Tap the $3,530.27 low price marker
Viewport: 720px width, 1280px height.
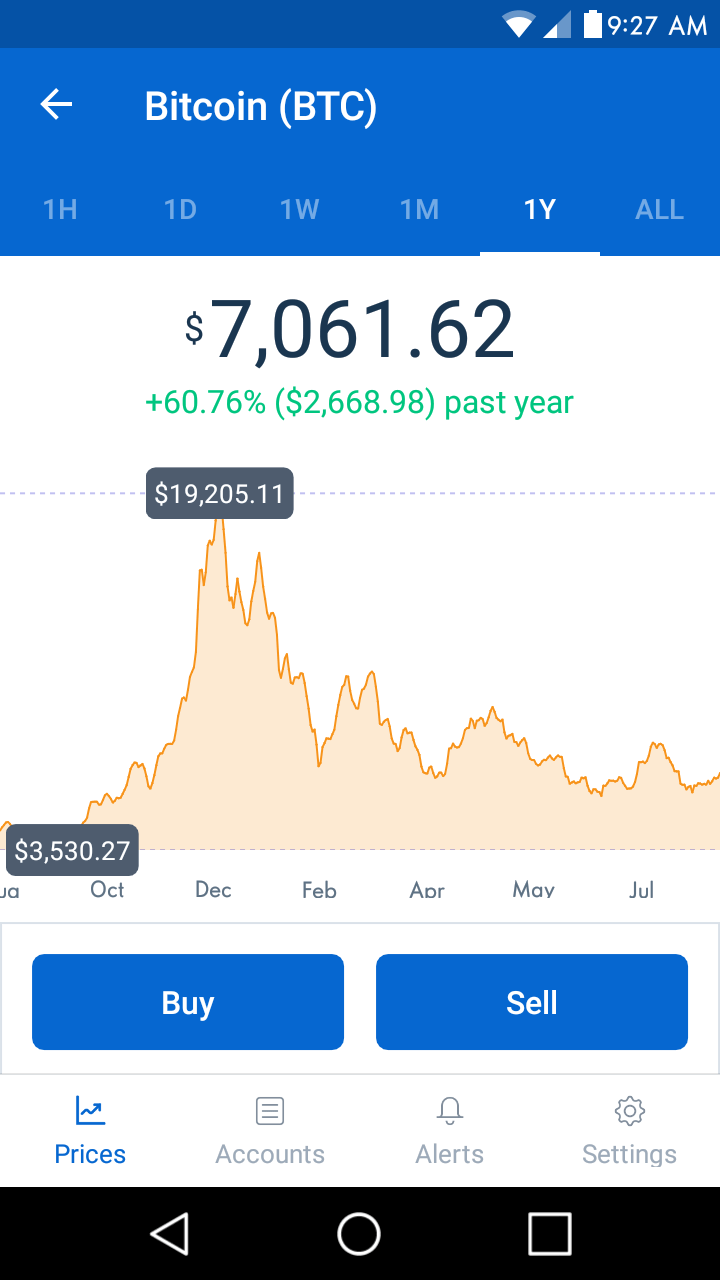tap(72, 851)
